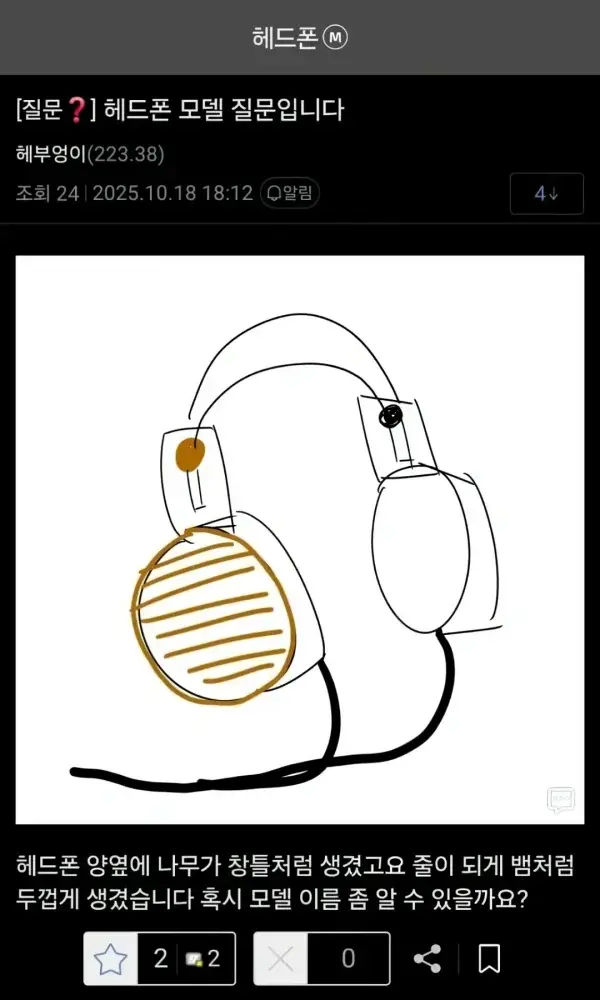Bookmark this post
Image resolution: width=600 pixels, height=1000 pixels.
pos(489,959)
